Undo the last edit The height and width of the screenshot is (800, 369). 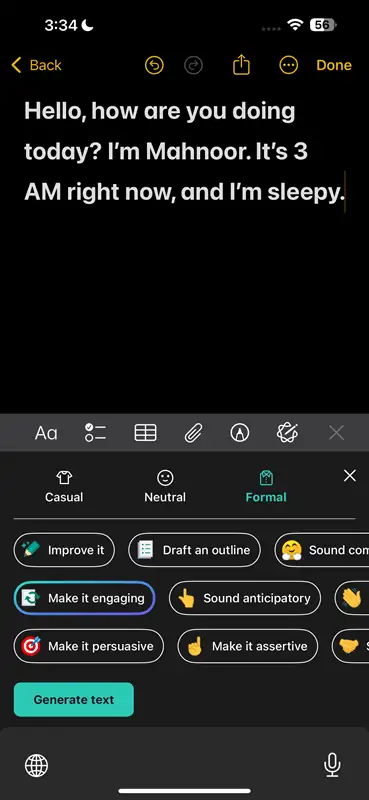pyautogui.click(x=154, y=65)
